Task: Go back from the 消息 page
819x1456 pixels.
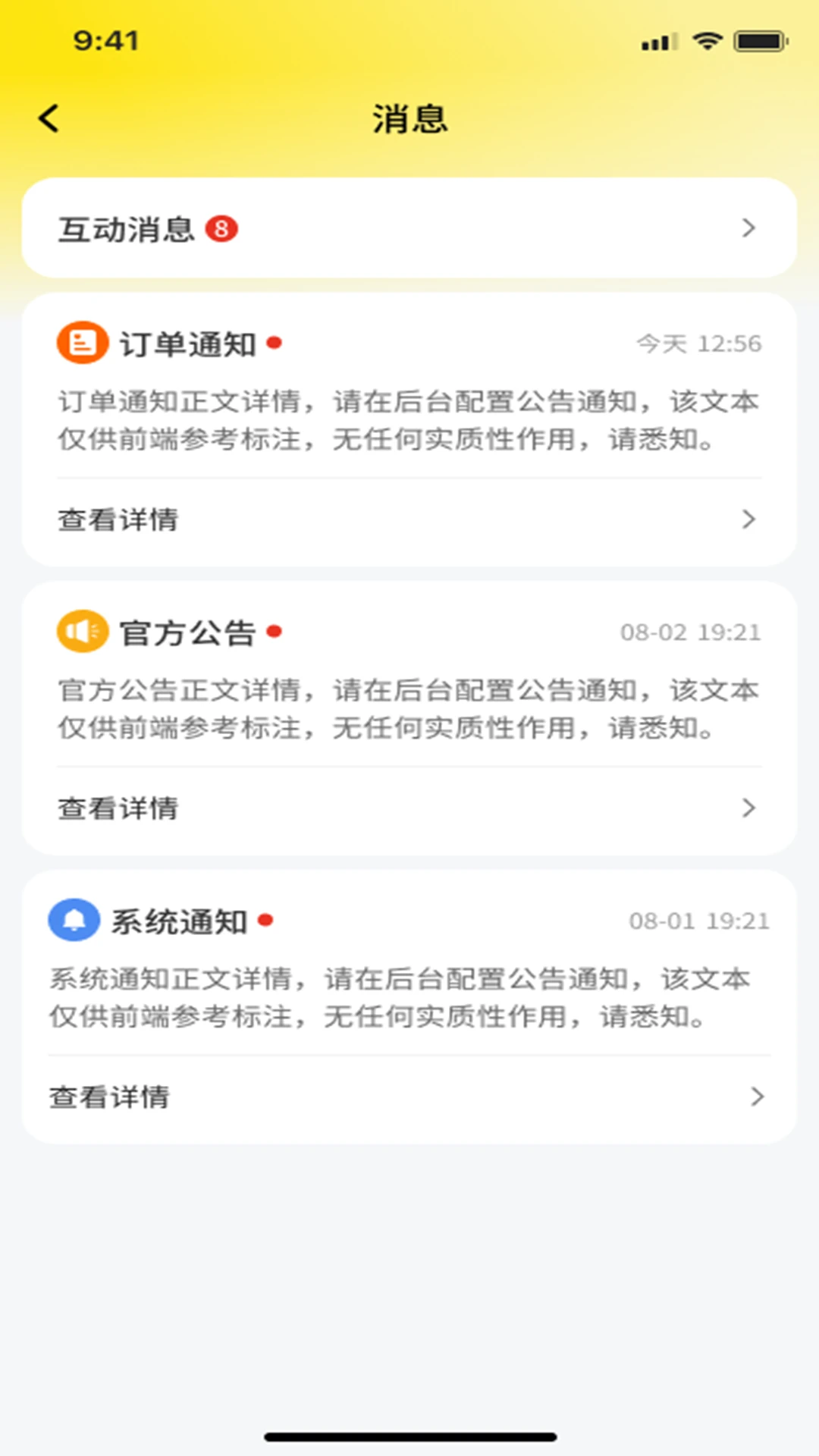Action: tap(49, 119)
